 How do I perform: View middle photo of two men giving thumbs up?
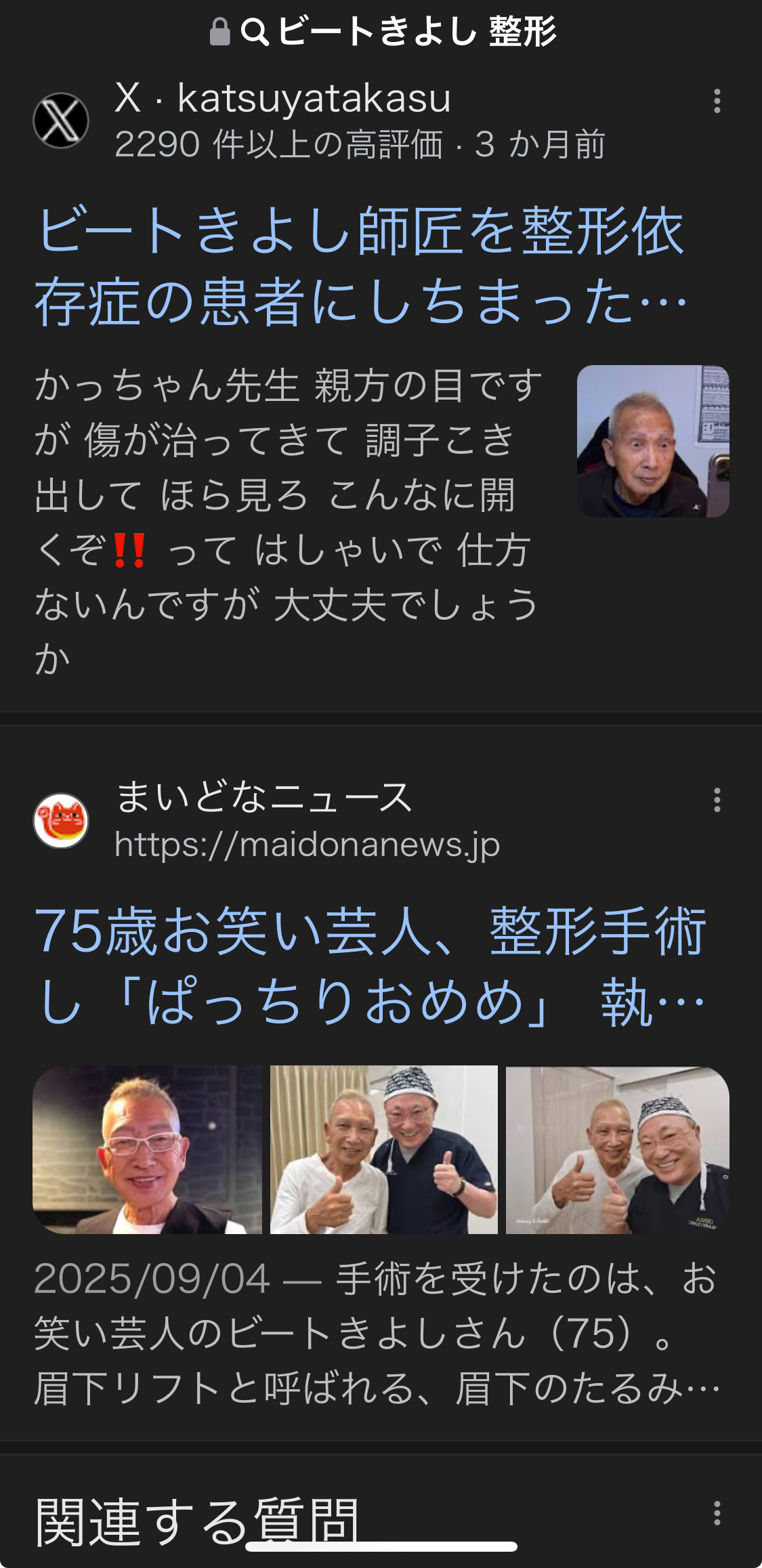pos(383,1149)
